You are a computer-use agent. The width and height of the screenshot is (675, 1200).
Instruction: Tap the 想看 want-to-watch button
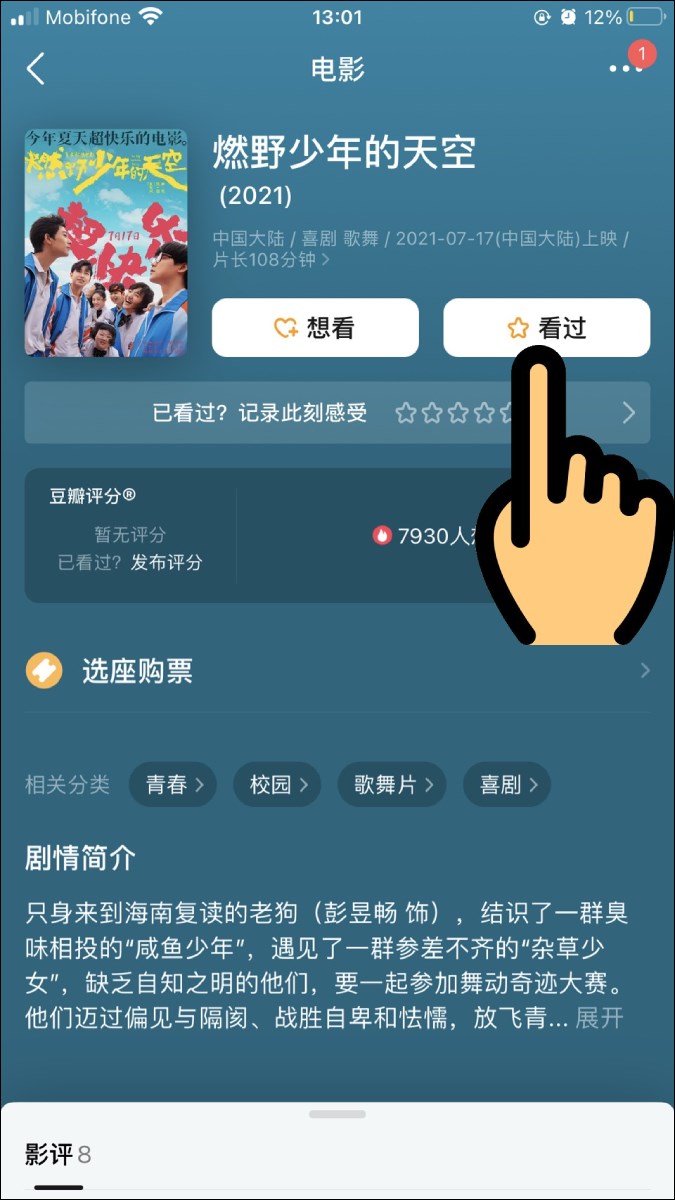coord(315,328)
